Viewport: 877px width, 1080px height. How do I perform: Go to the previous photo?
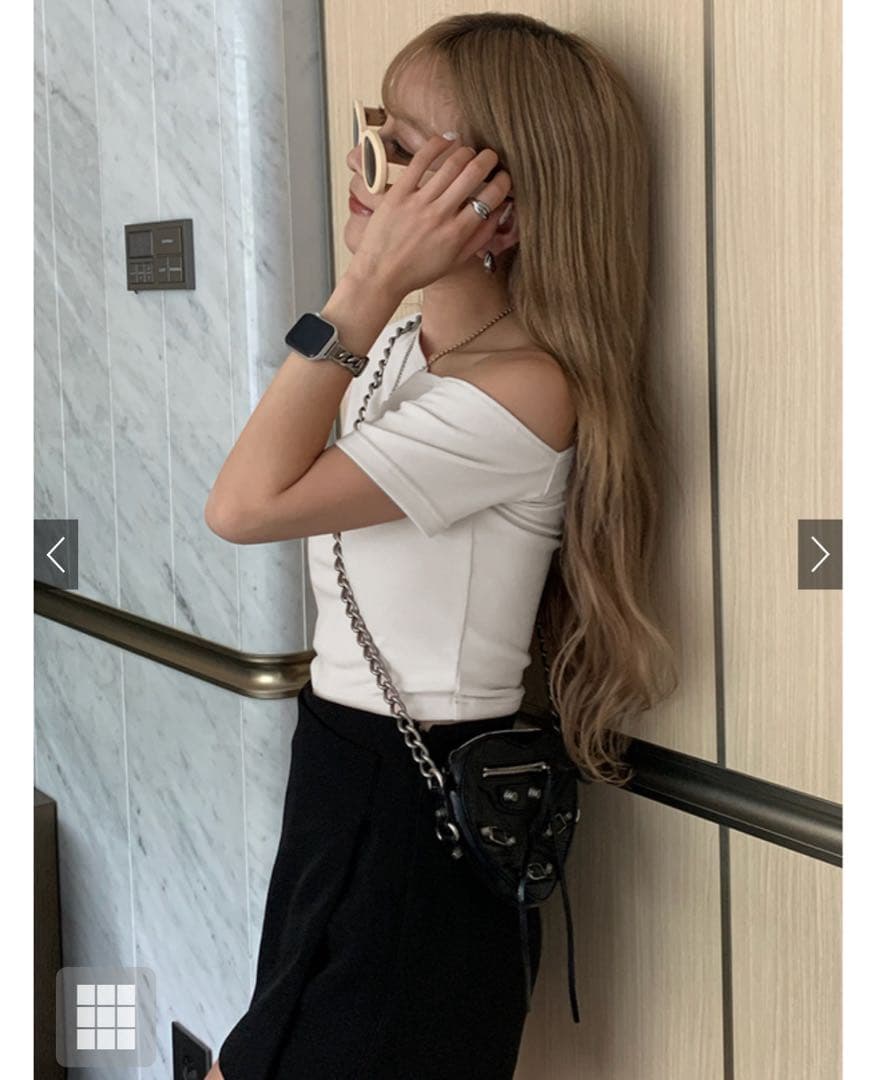[56, 554]
